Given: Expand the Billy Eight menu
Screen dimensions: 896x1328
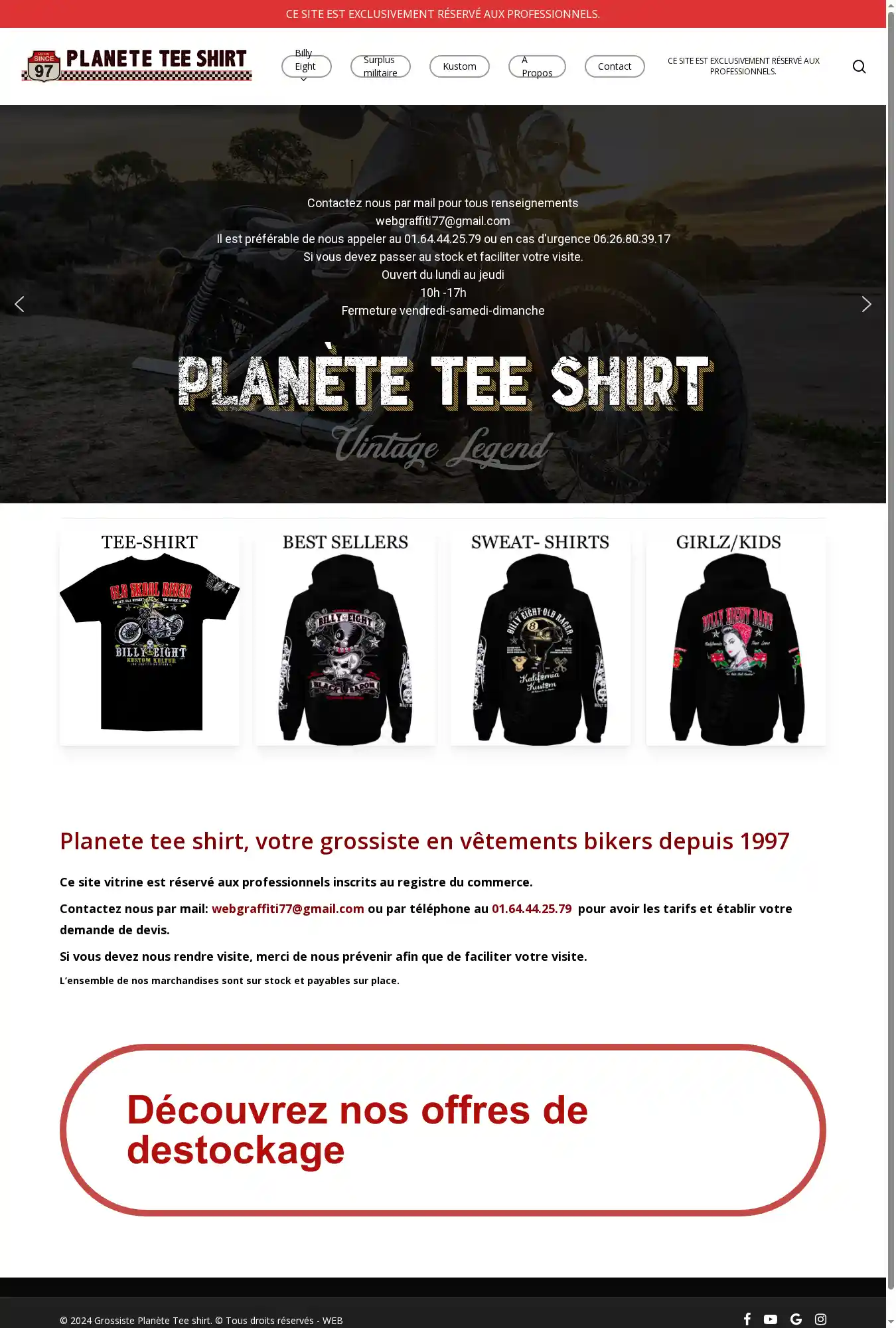Looking at the screenshot, I should pyautogui.click(x=306, y=66).
